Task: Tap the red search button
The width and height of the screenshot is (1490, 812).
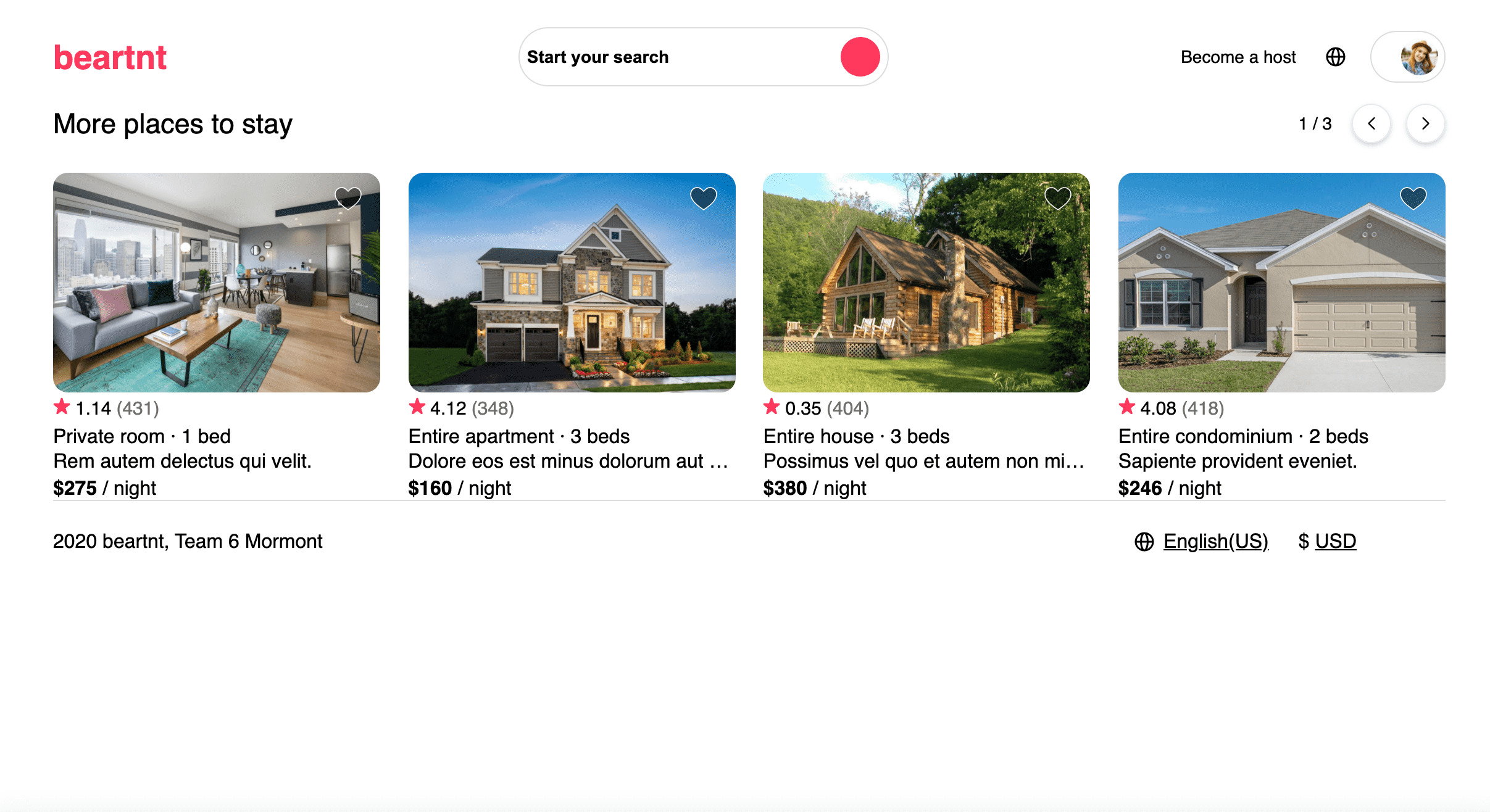Action: click(x=860, y=57)
